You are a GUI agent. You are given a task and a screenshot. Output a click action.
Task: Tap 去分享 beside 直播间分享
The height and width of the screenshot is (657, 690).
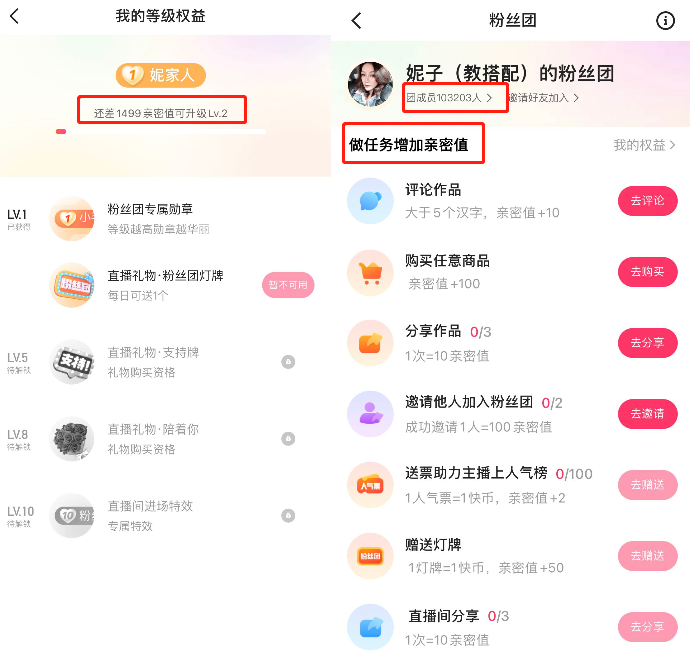point(647,627)
